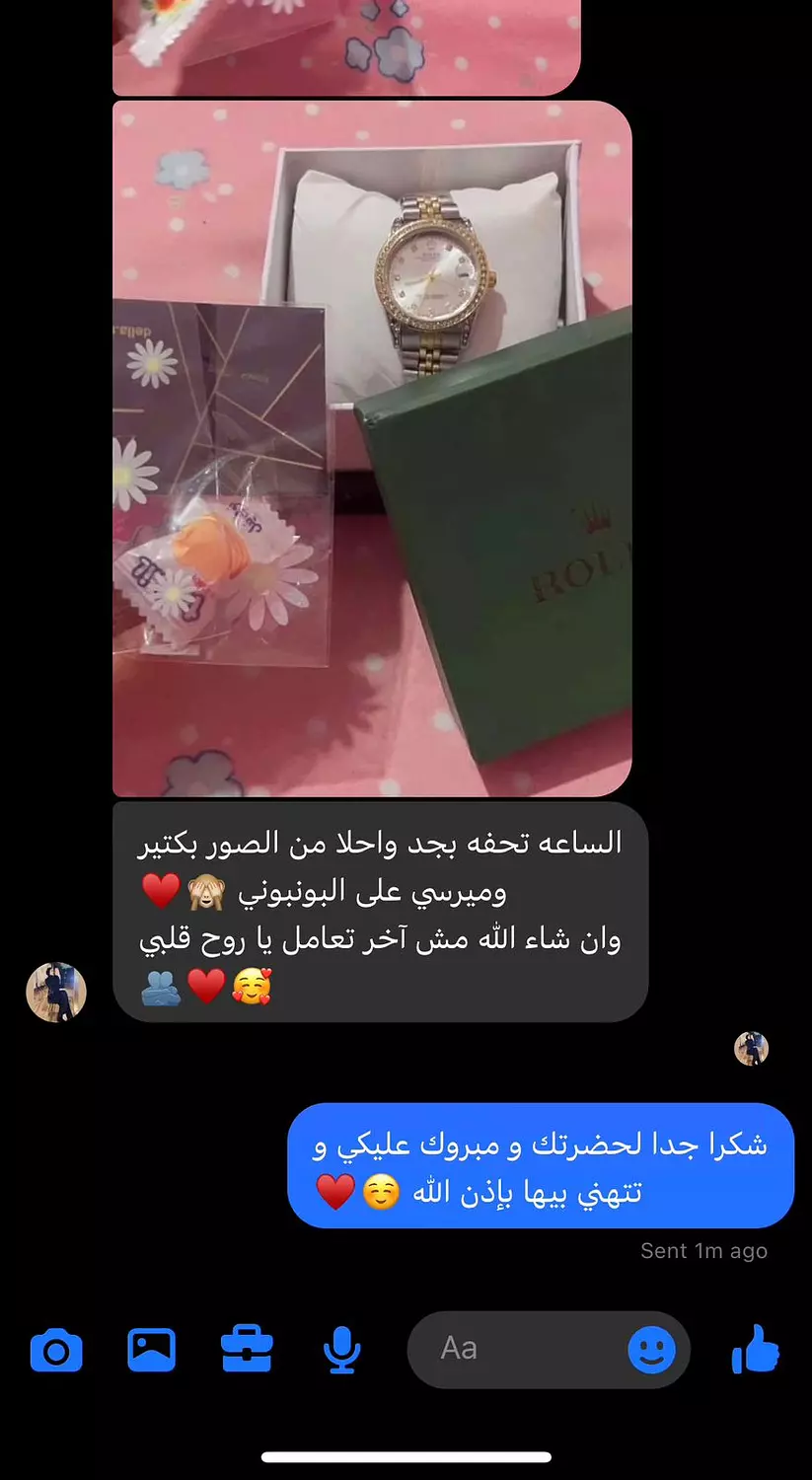Image resolution: width=812 pixels, height=1480 pixels.
Task: Open the briefcase business tools icon
Action: point(247,1349)
